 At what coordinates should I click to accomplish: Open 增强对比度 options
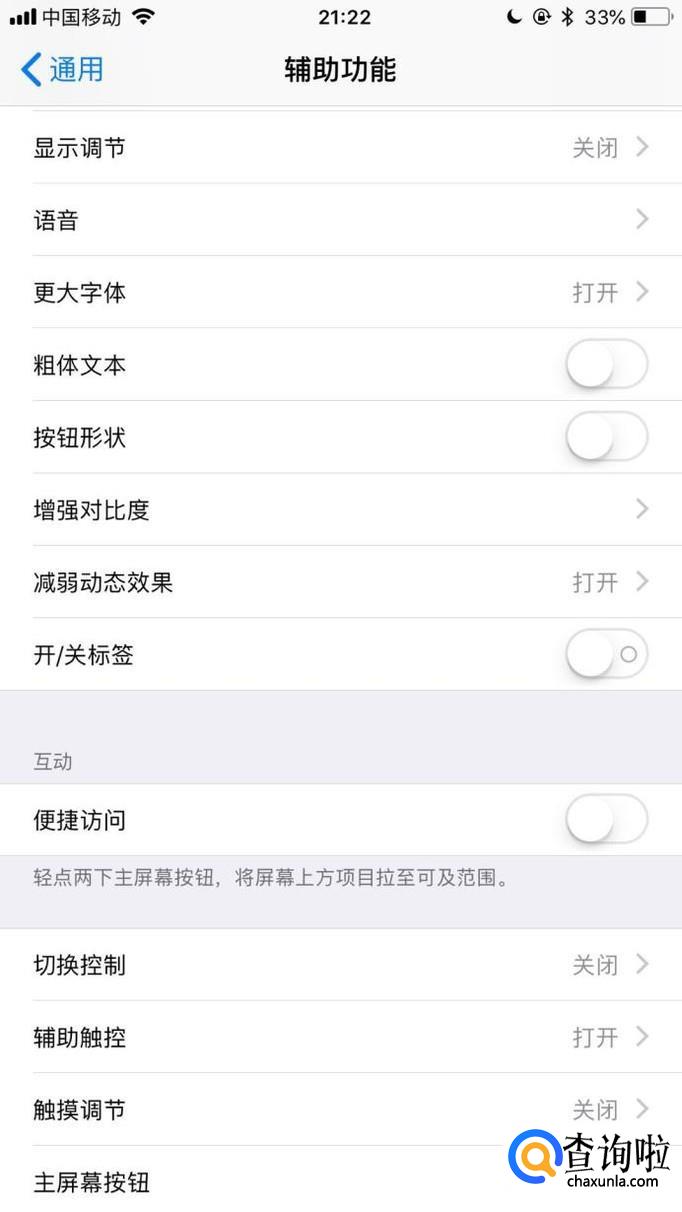[340, 510]
